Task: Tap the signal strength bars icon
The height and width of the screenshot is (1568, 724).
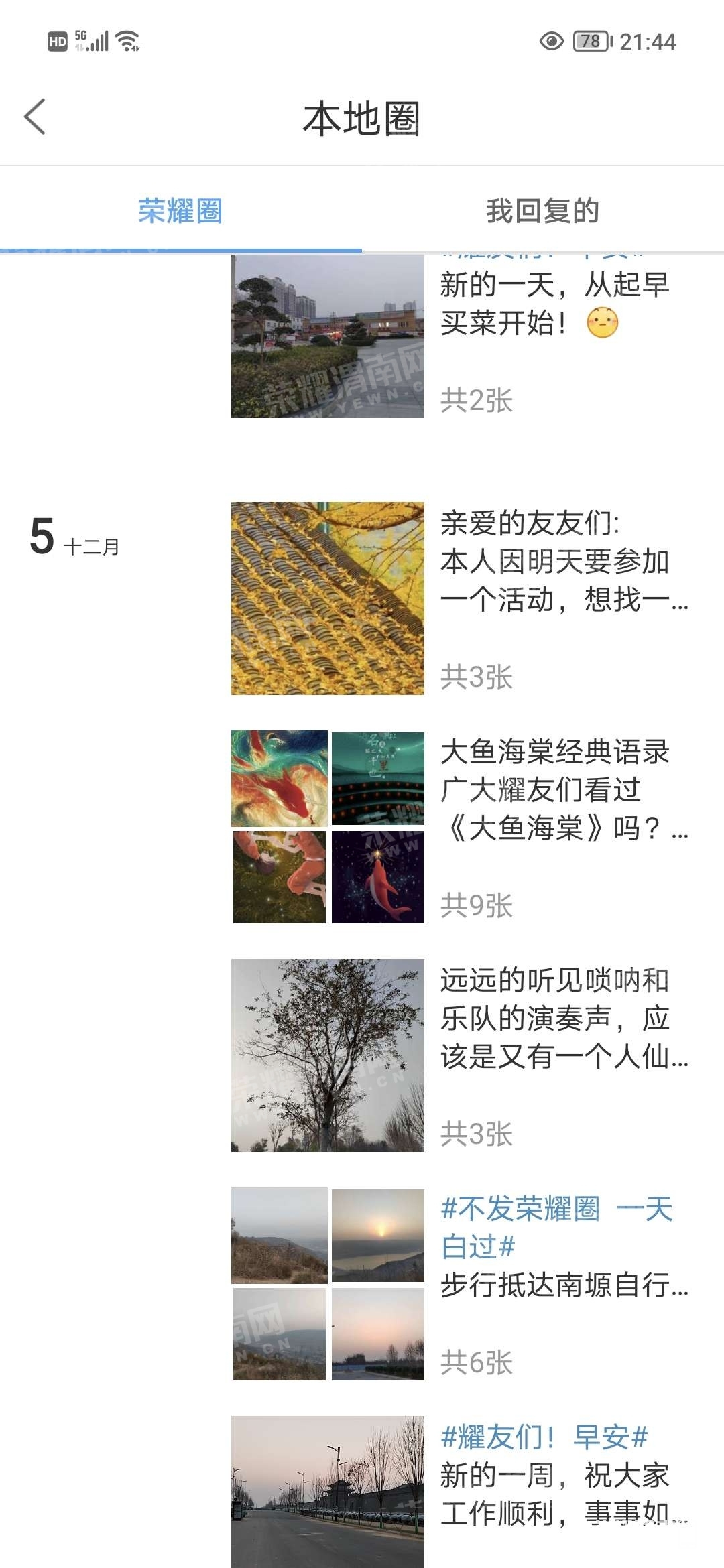Action: 98,42
